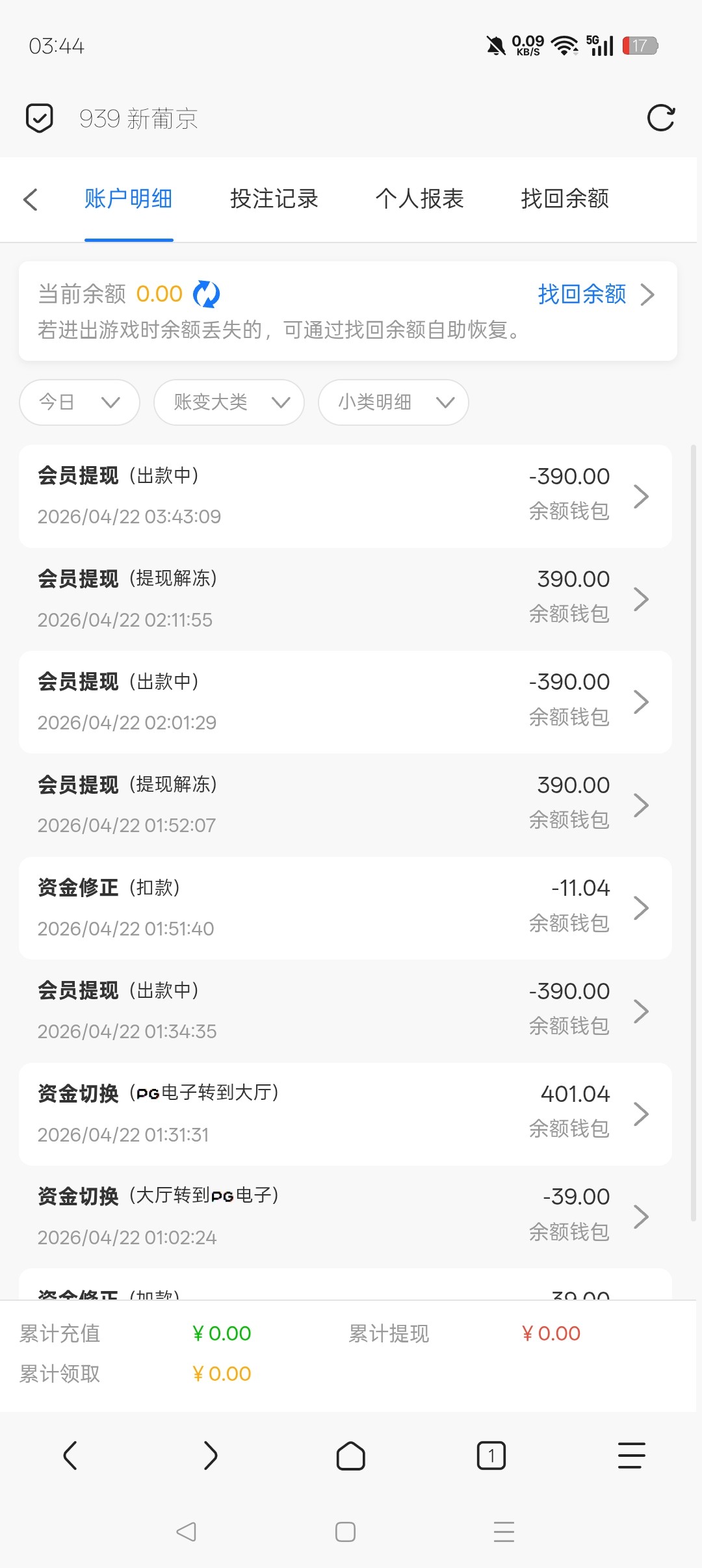
Task: Go to the browser home page
Action: (350, 1456)
